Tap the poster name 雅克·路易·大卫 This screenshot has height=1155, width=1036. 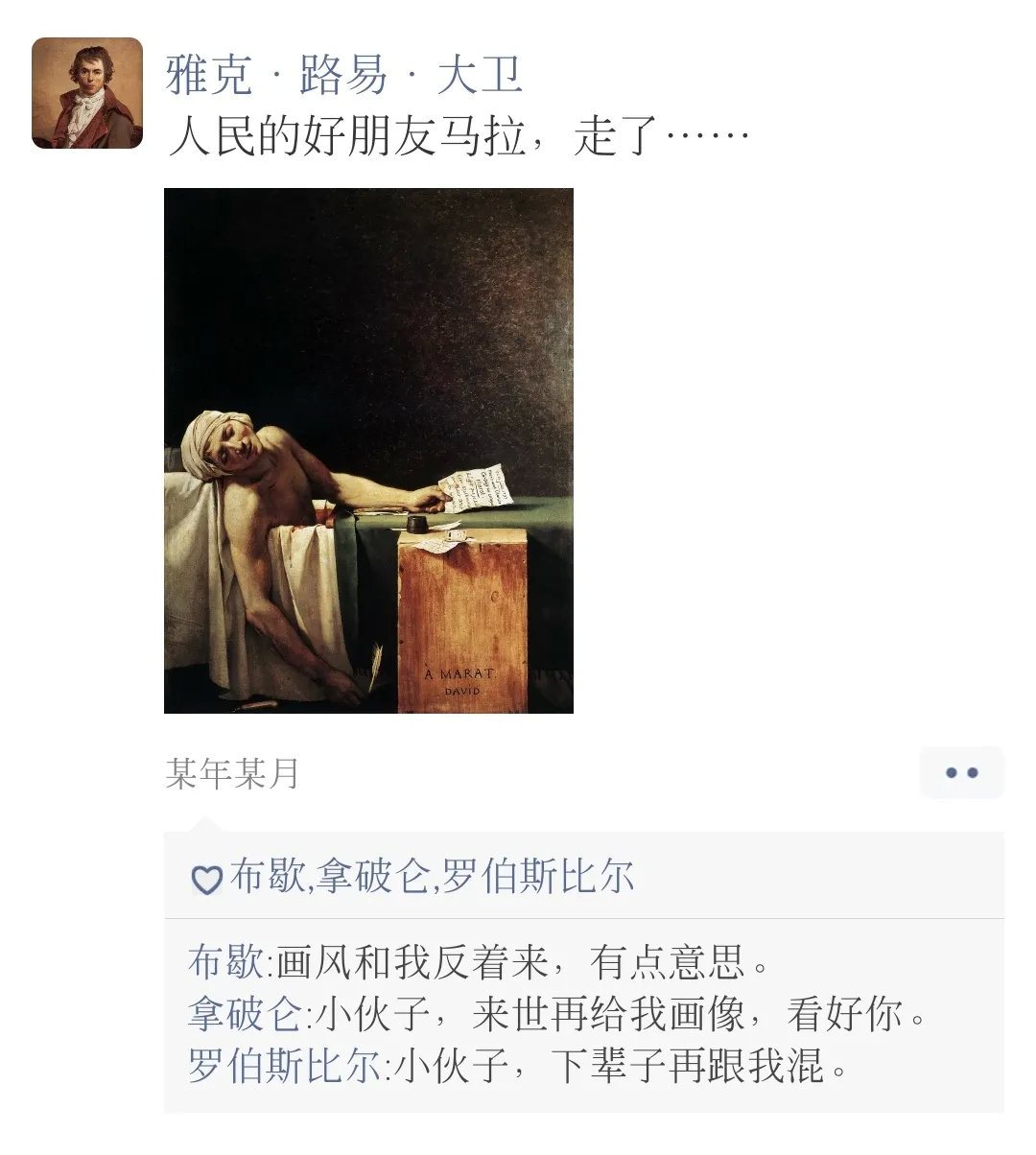[x=343, y=76]
